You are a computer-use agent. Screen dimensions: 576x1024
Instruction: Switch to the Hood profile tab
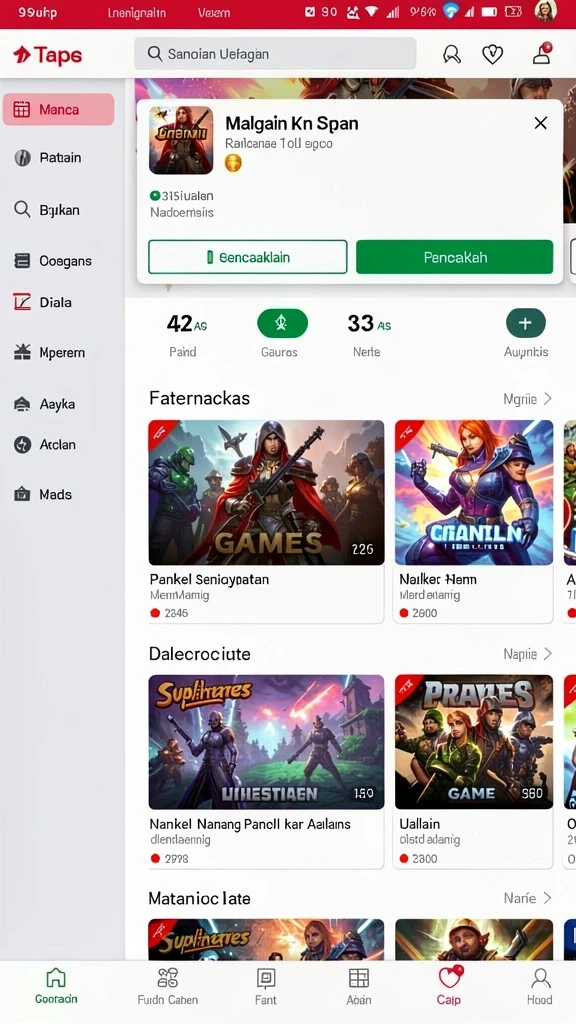pyautogui.click(x=539, y=986)
